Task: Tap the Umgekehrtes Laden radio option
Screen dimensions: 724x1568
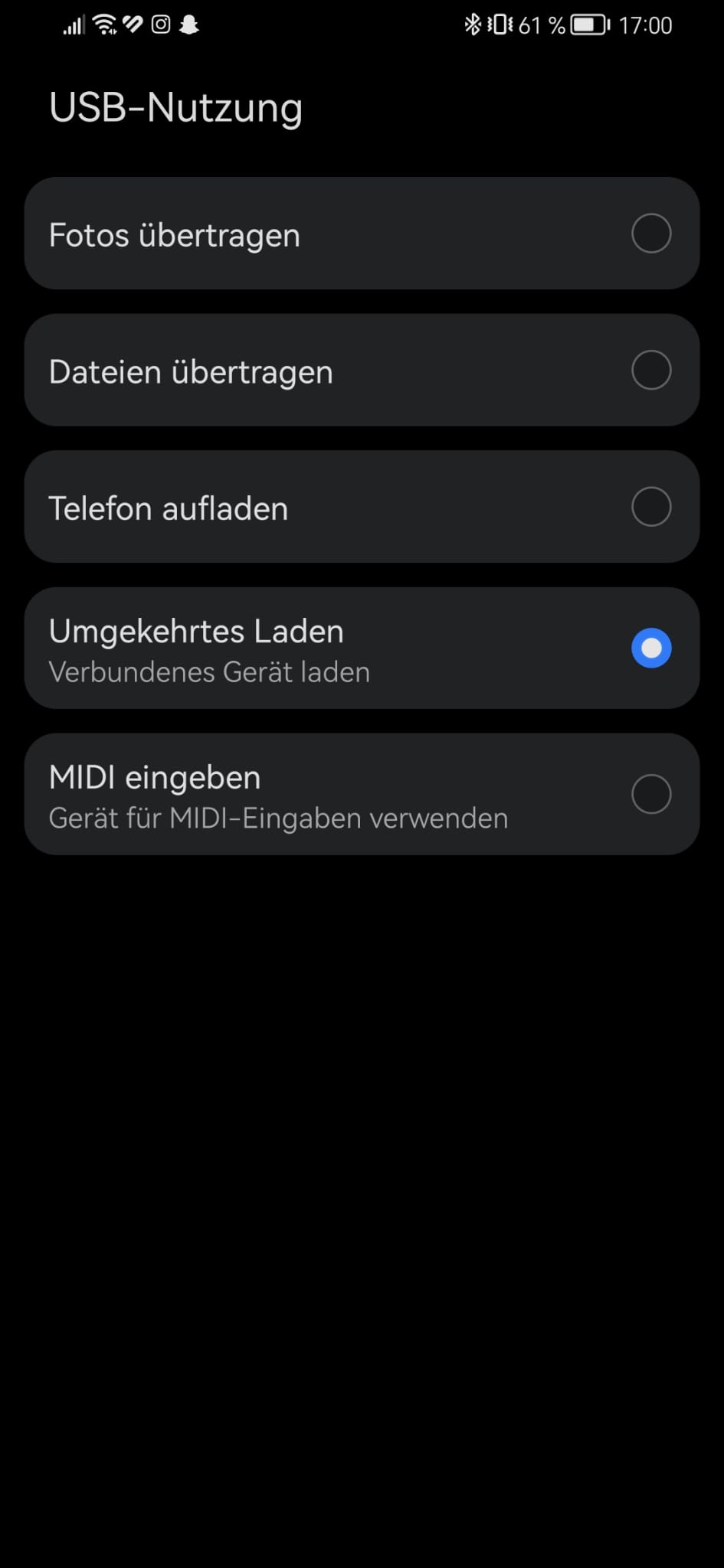Action: pos(650,648)
